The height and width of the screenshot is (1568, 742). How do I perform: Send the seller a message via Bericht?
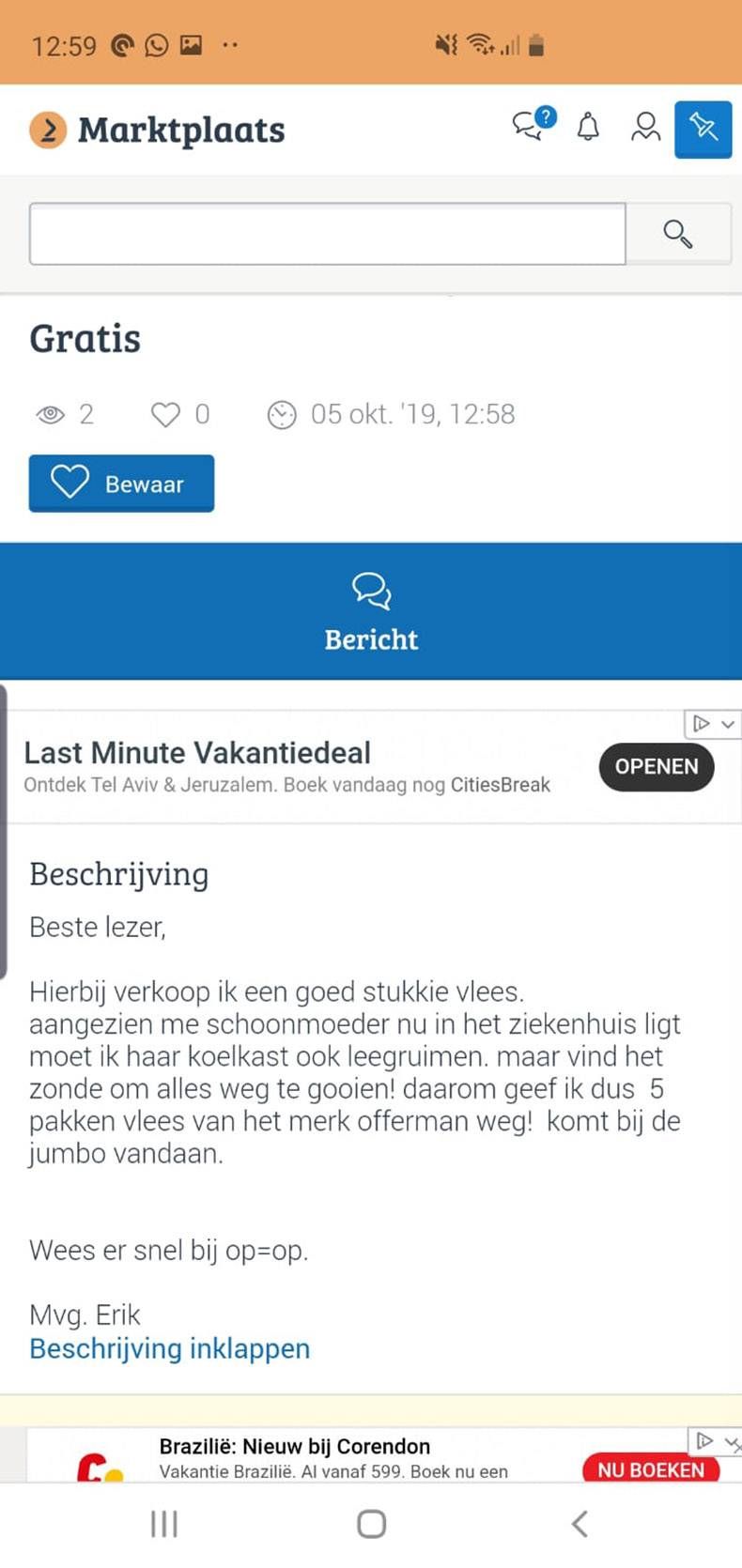pyautogui.click(x=371, y=611)
